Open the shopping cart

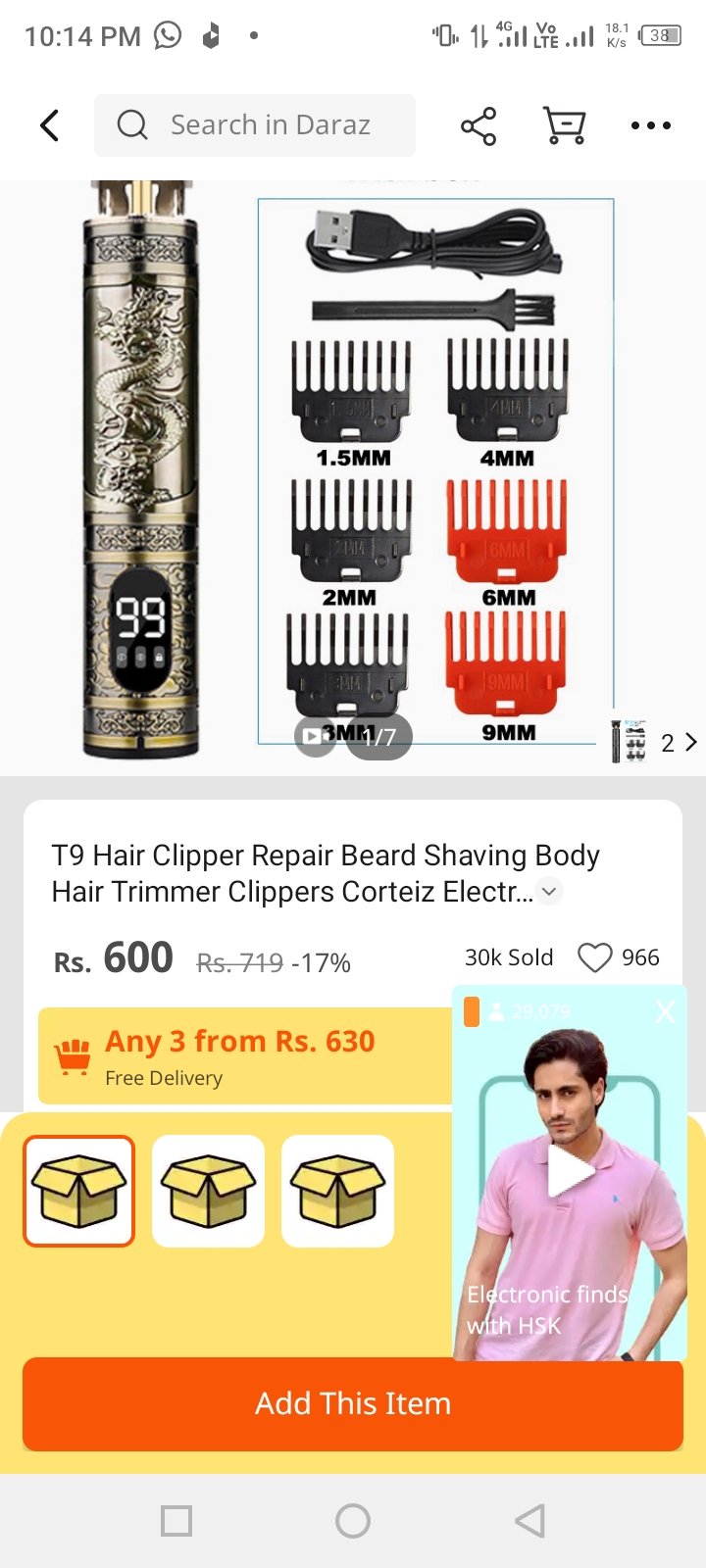565,125
